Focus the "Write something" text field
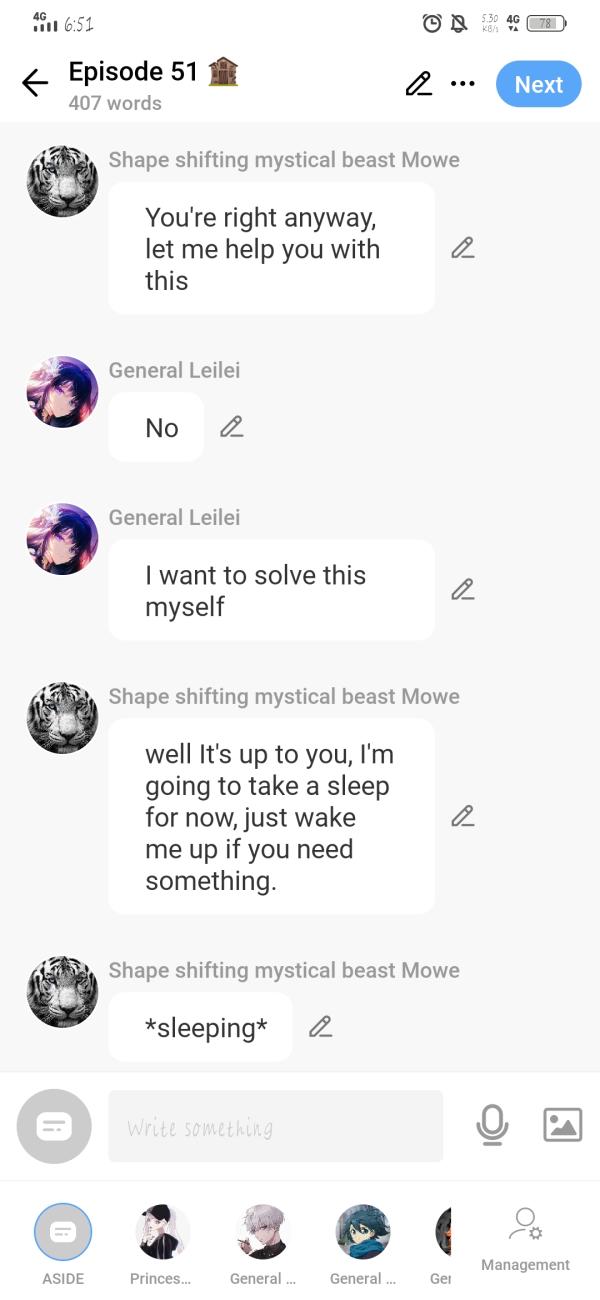The image size is (600, 1300). 275,1126
